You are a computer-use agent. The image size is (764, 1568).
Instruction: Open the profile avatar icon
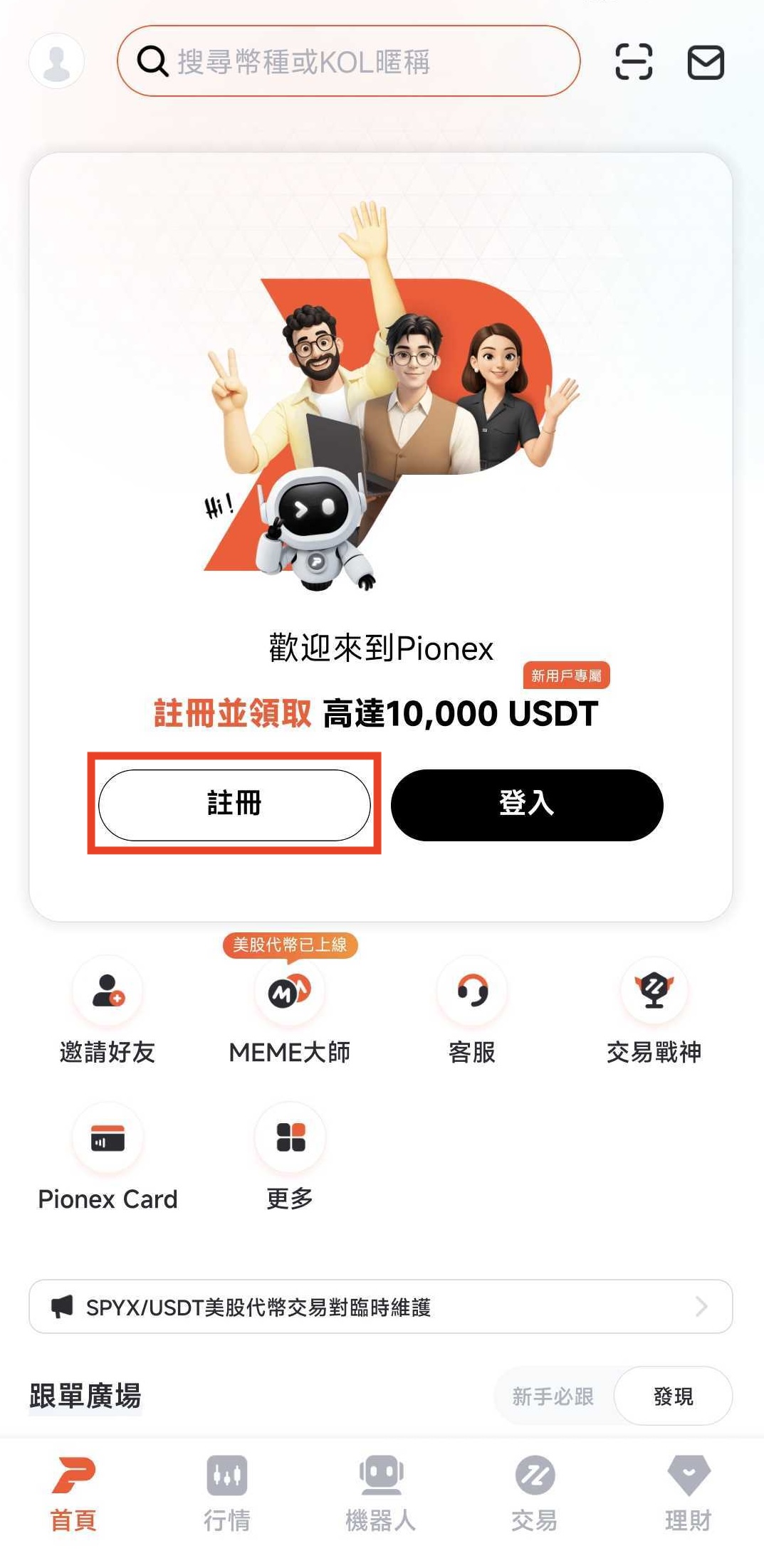tap(56, 61)
